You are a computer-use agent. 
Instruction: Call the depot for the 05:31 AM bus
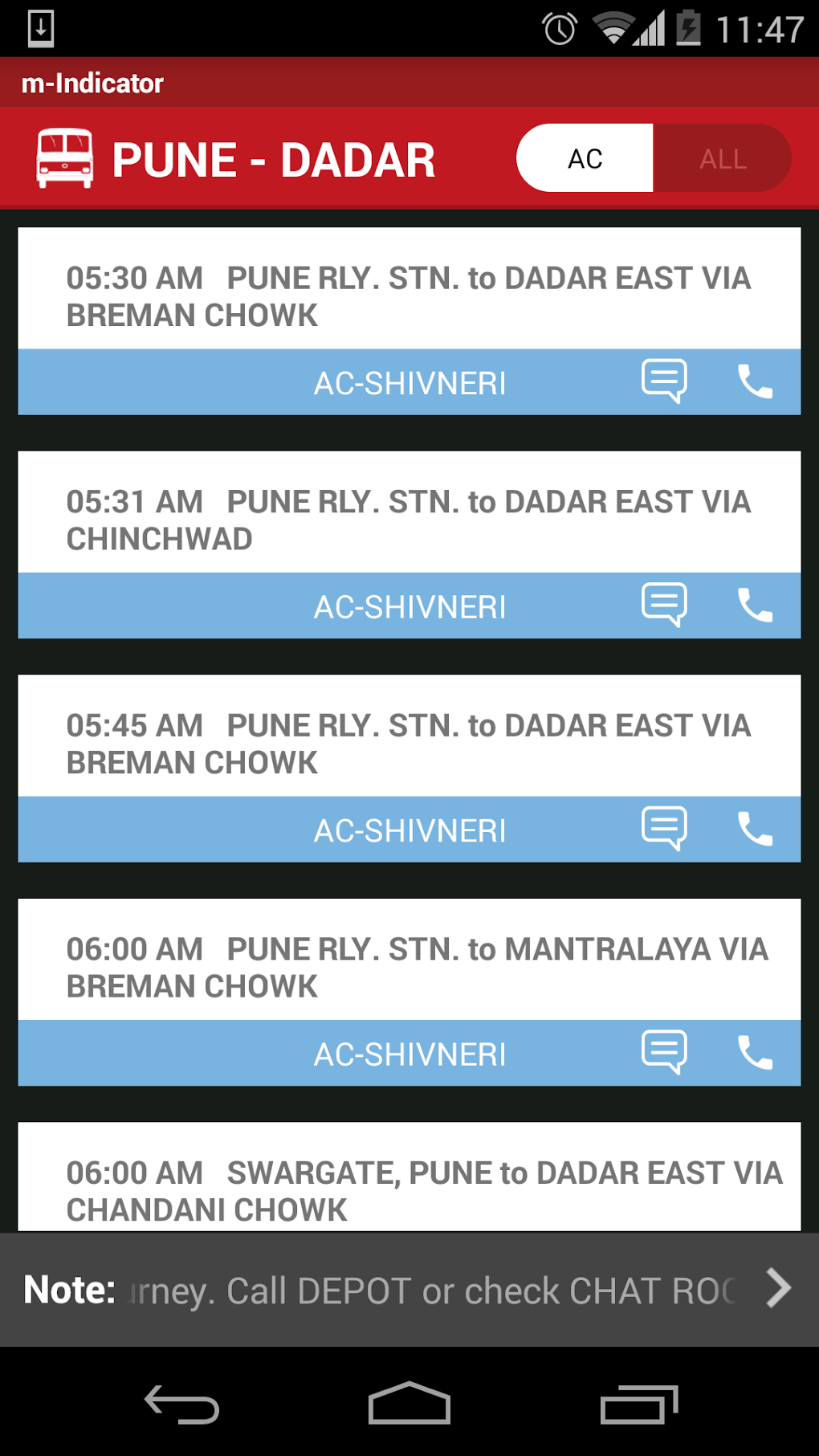pyautogui.click(x=753, y=606)
